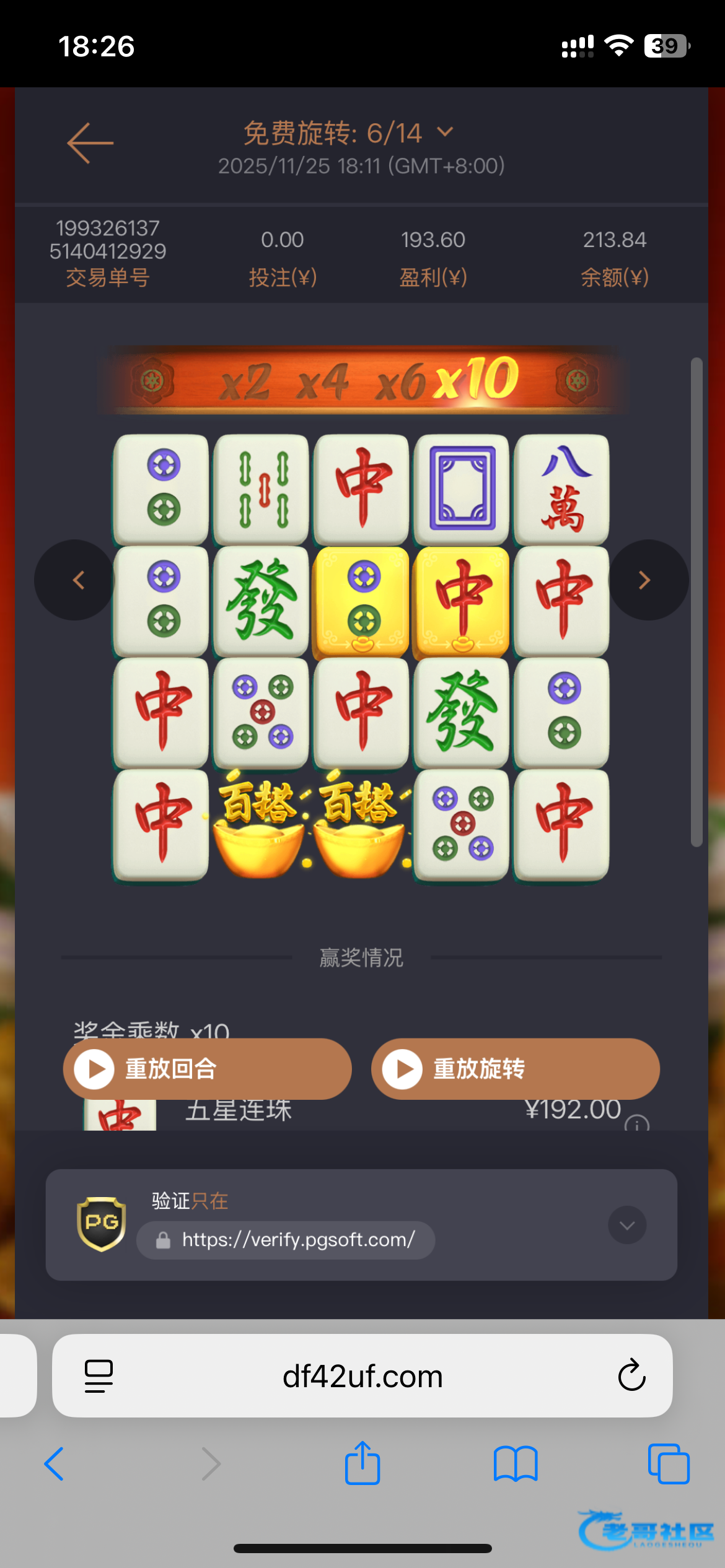Share this page

point(362,1463)
